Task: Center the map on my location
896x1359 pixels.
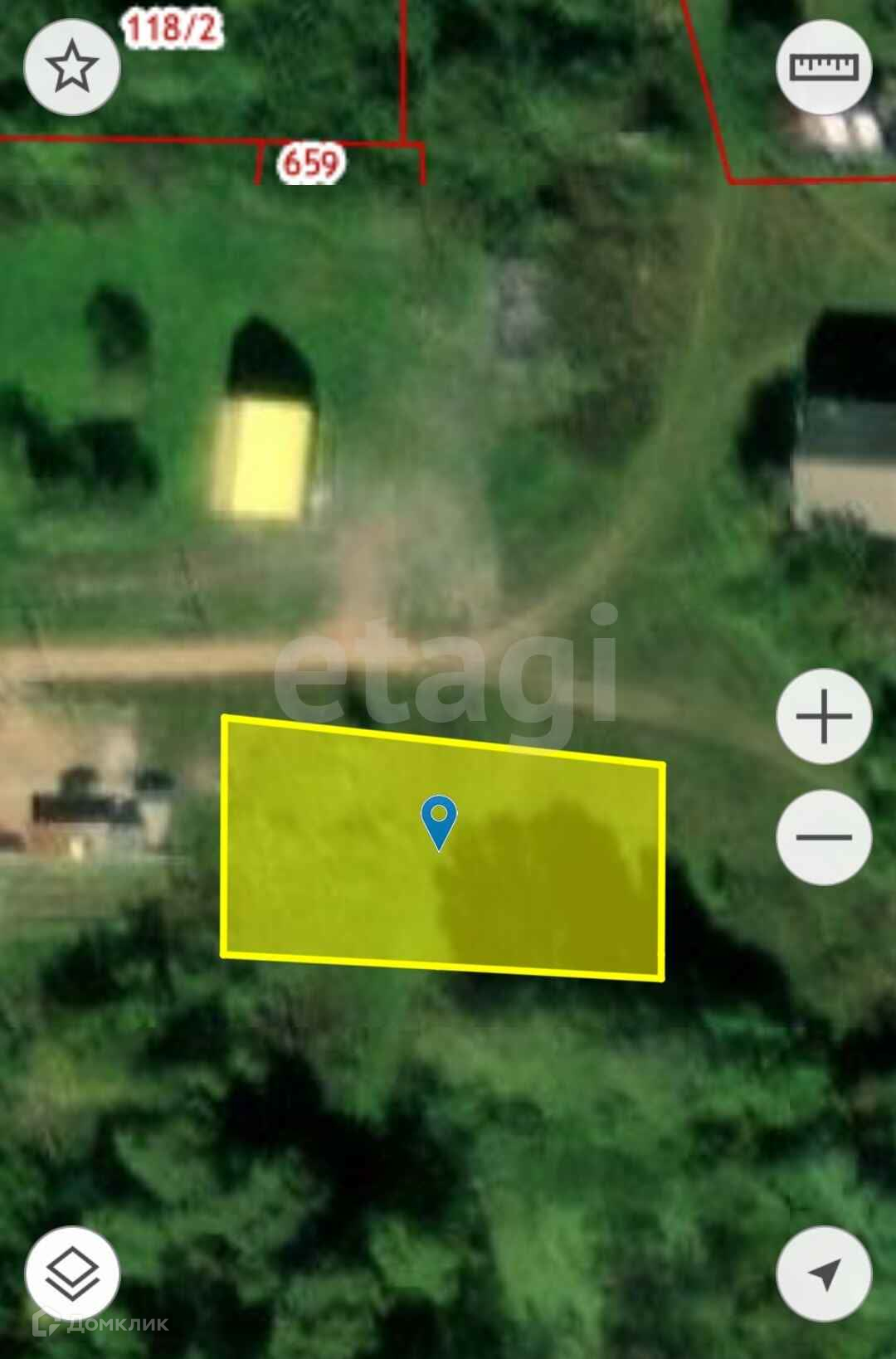Action: tap(823, 1274)
